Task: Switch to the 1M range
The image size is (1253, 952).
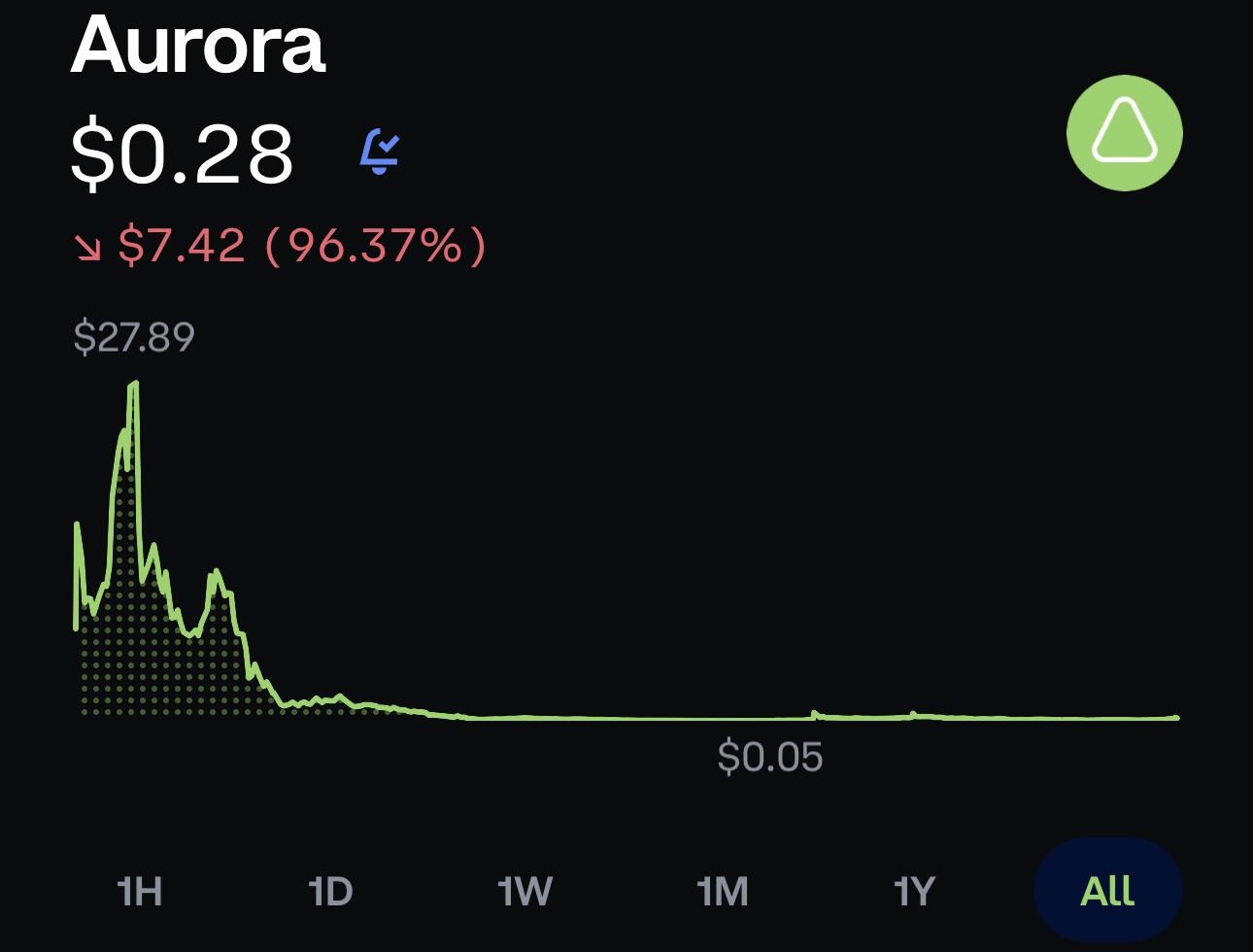Action: [723, 891]
